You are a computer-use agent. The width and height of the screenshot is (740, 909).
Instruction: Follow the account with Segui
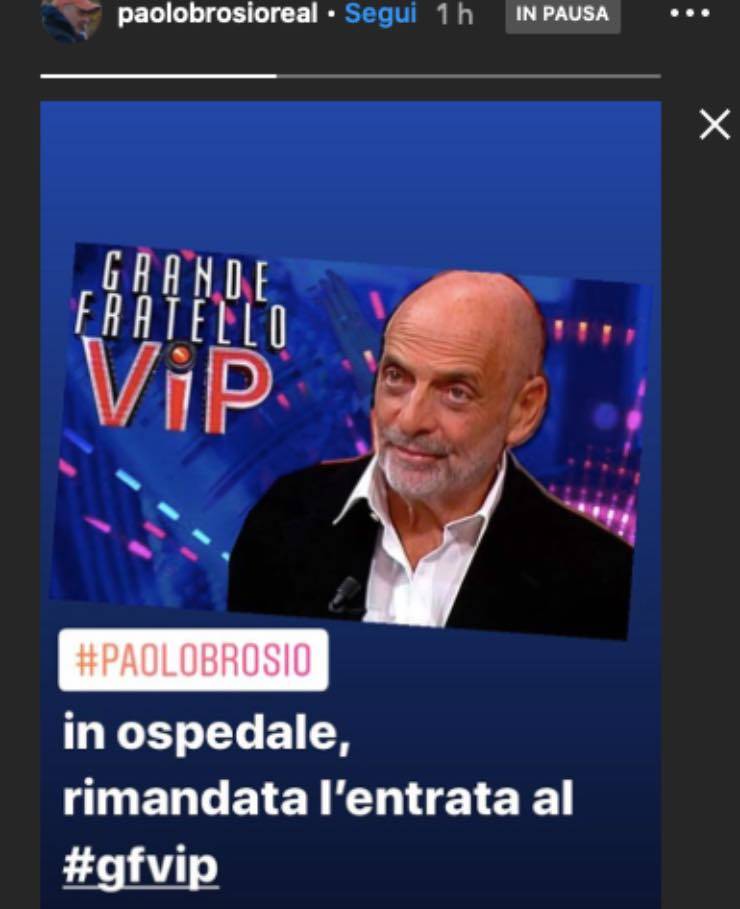coord(380,16)
